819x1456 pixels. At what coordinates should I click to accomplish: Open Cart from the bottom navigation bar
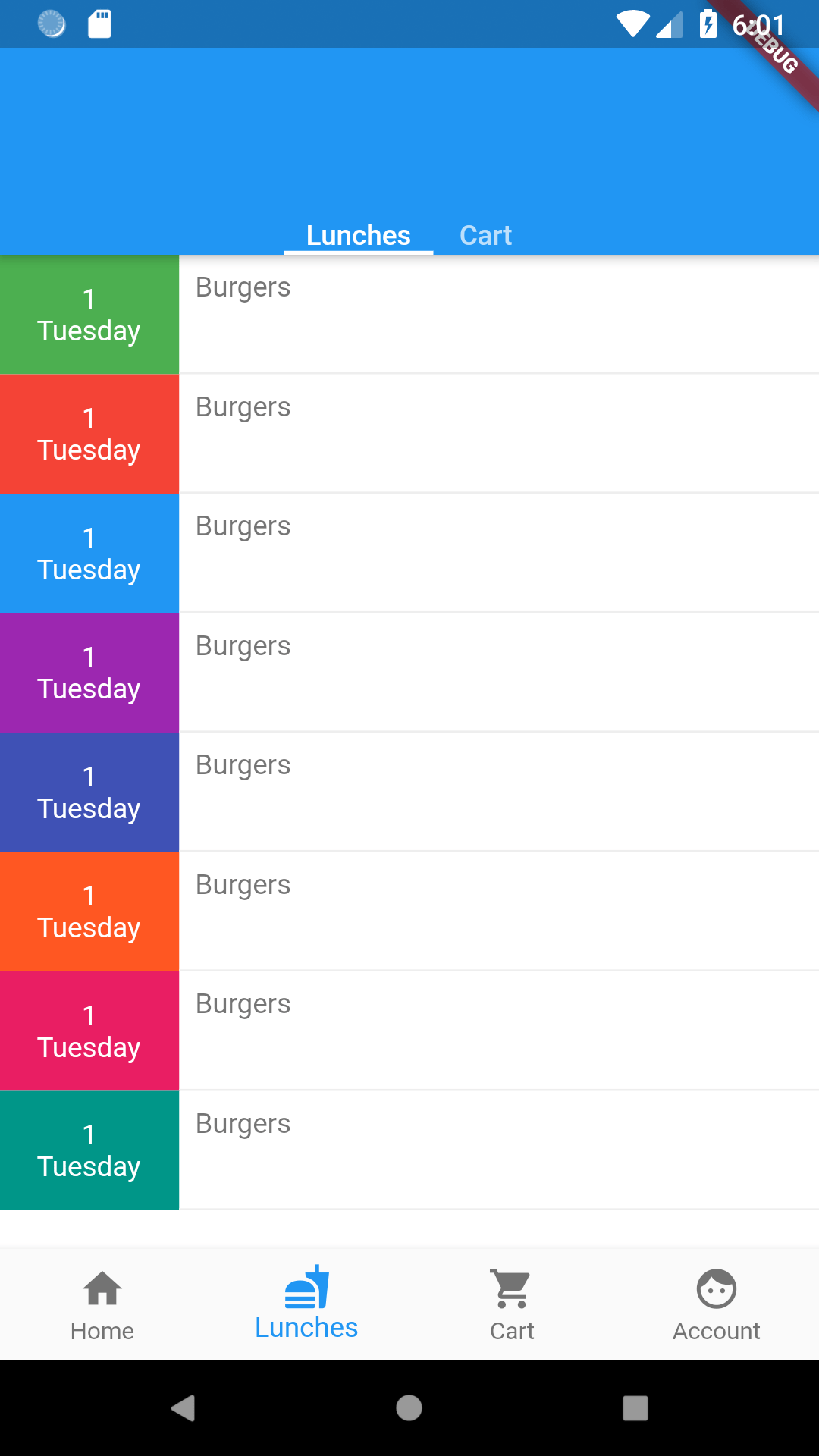512,1304
